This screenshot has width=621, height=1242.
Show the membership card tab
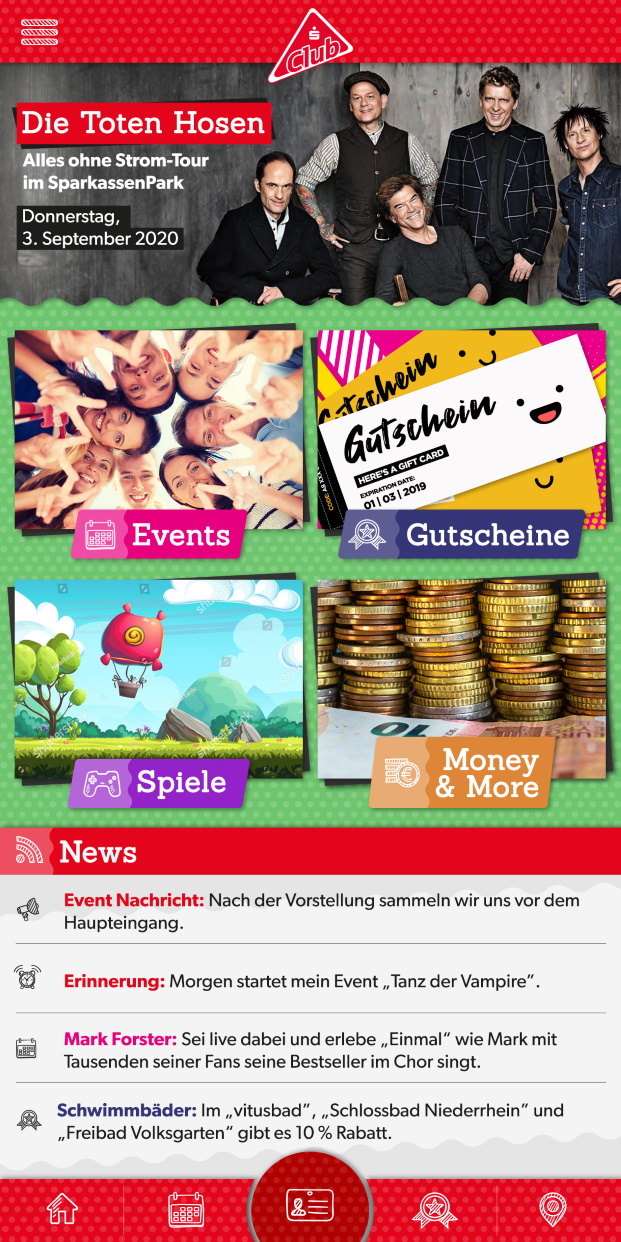(x=310, y=1205)
